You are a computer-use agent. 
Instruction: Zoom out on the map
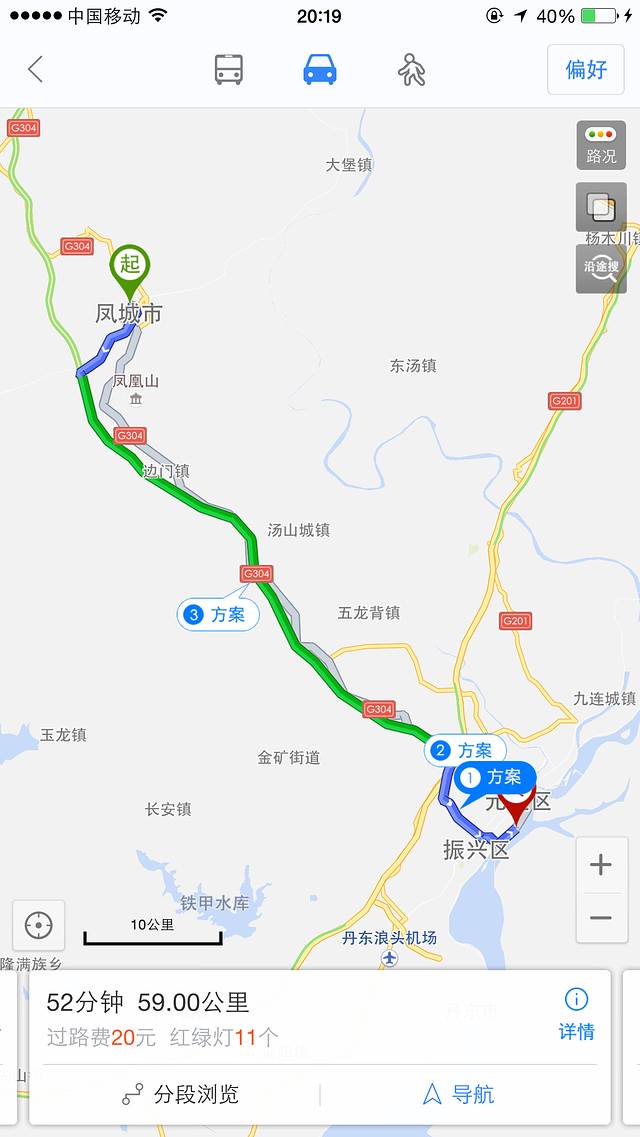601,918
